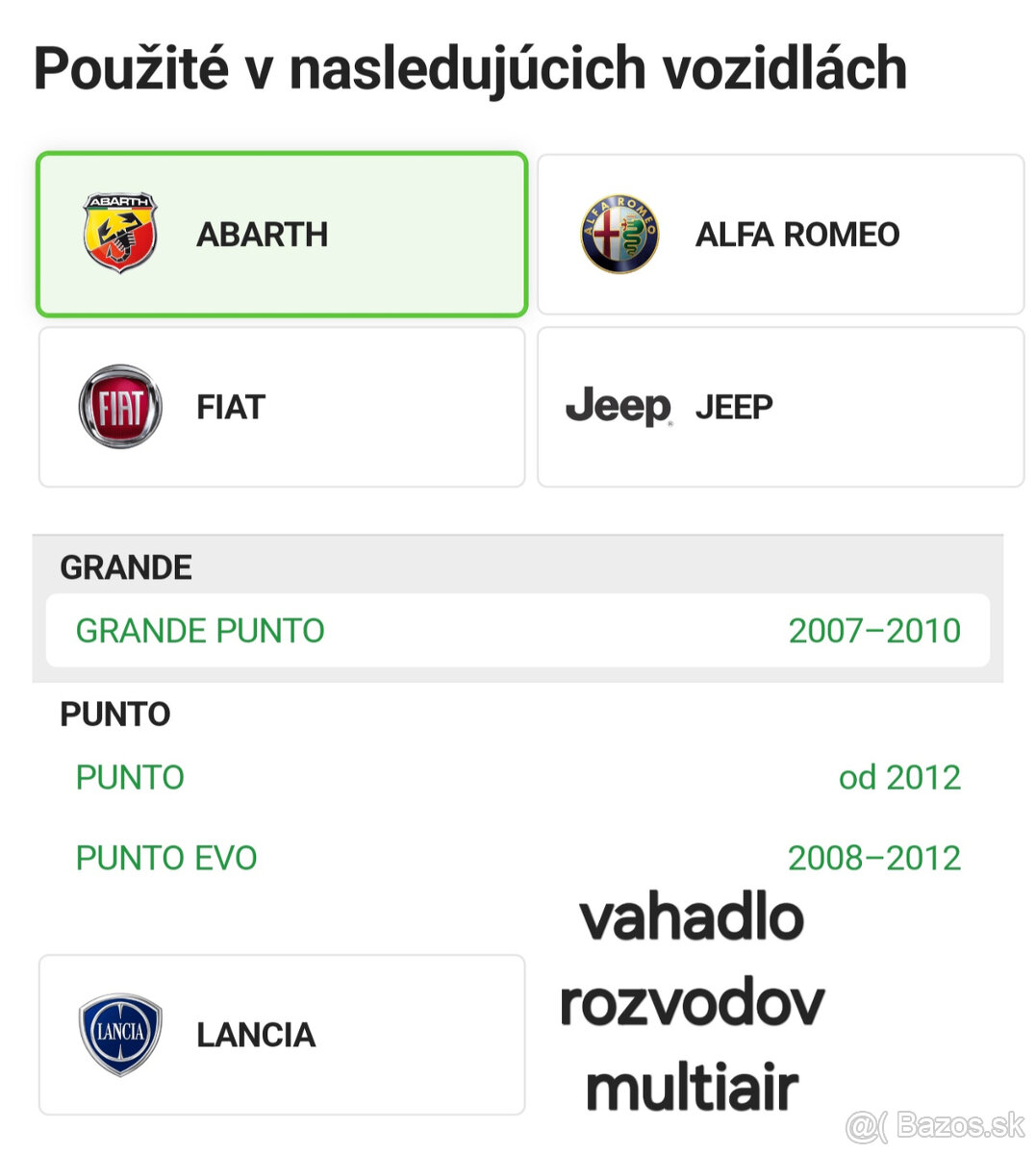
Task: Click the green border of the ABARTH card
Action: (x=281, y=156)
